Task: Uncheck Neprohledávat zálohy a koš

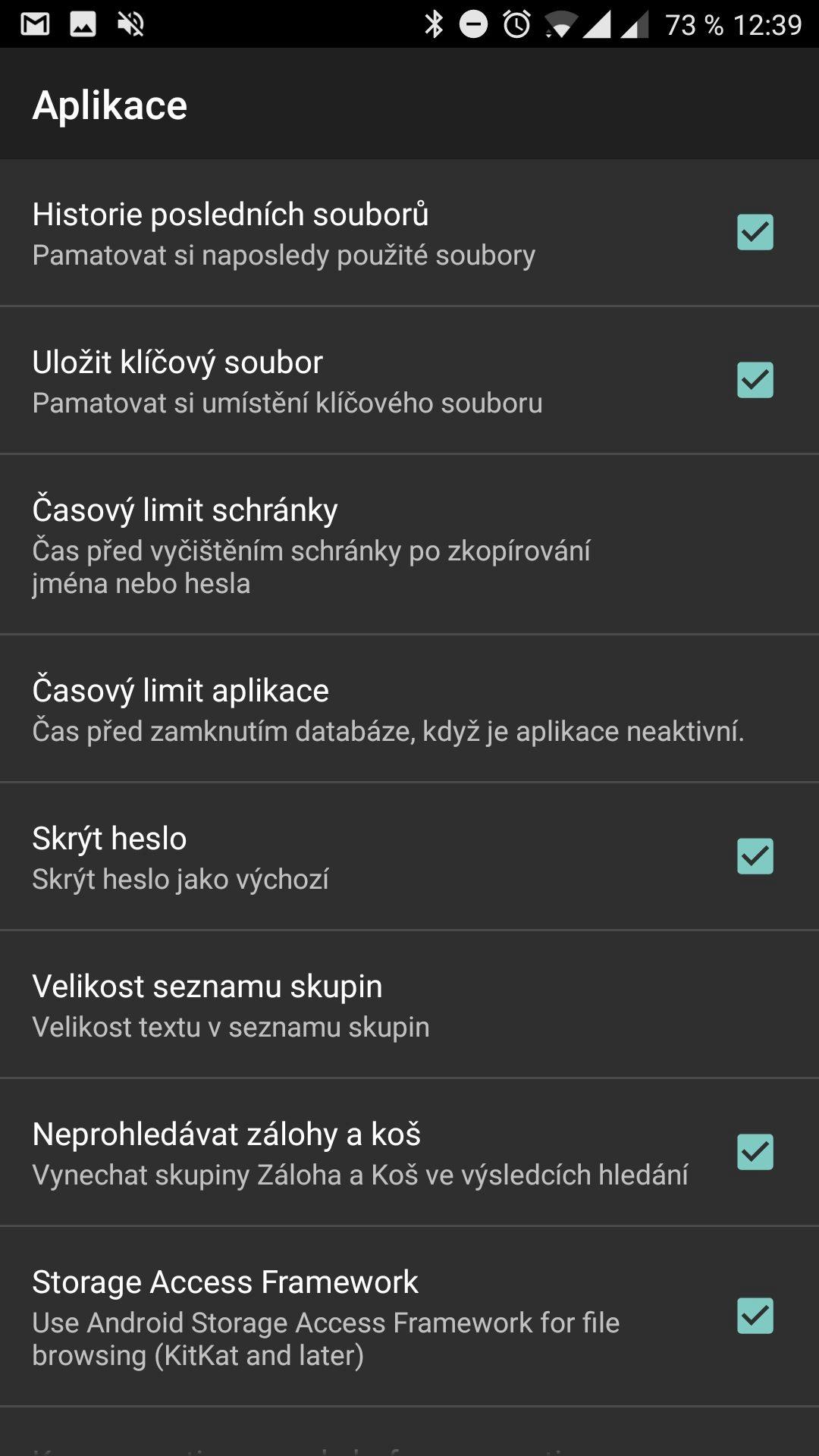Action: [755, 1152]
